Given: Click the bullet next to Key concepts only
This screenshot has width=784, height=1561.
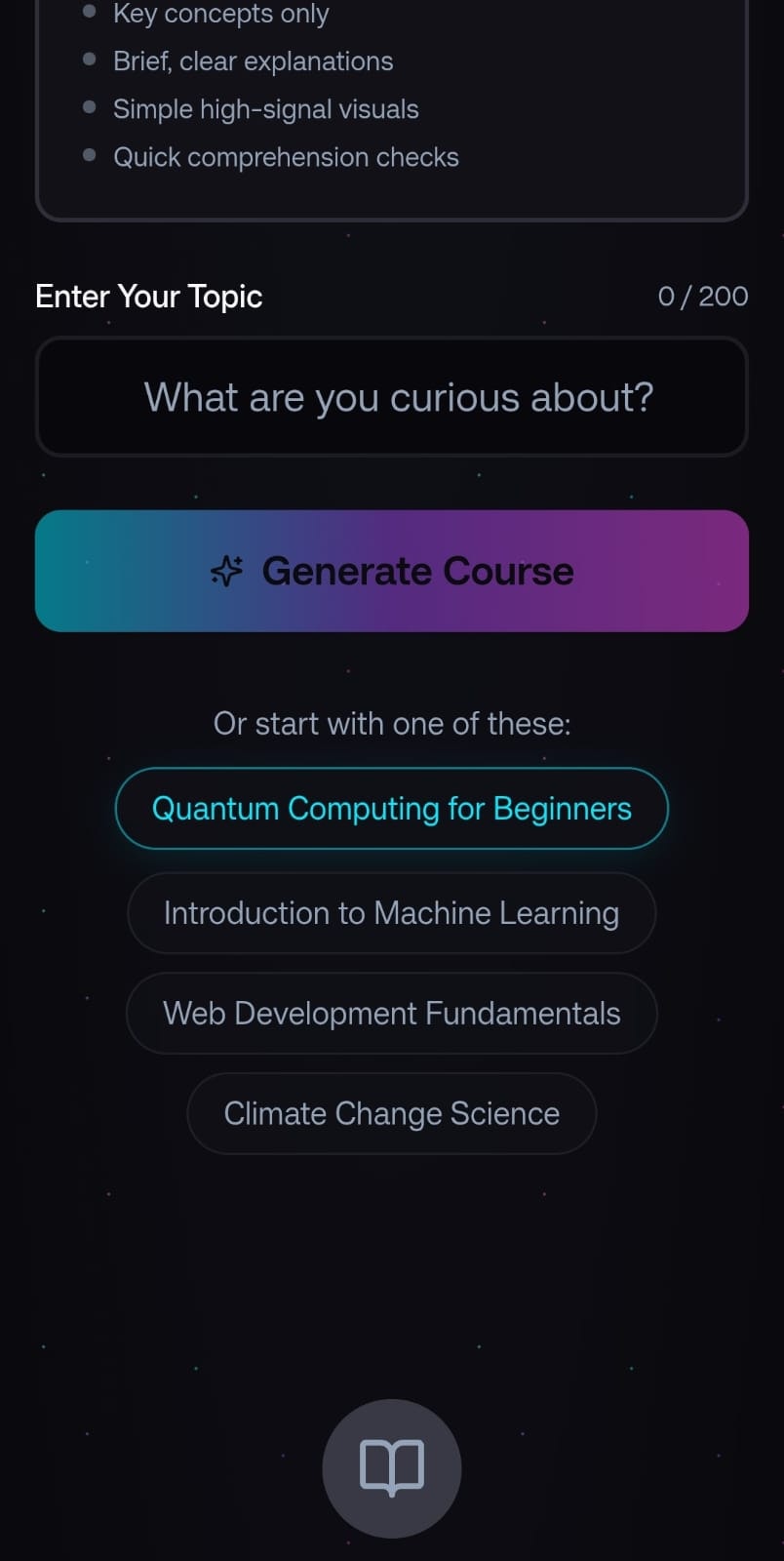Looking at the screenshot, I should click(x=89, y=13).
